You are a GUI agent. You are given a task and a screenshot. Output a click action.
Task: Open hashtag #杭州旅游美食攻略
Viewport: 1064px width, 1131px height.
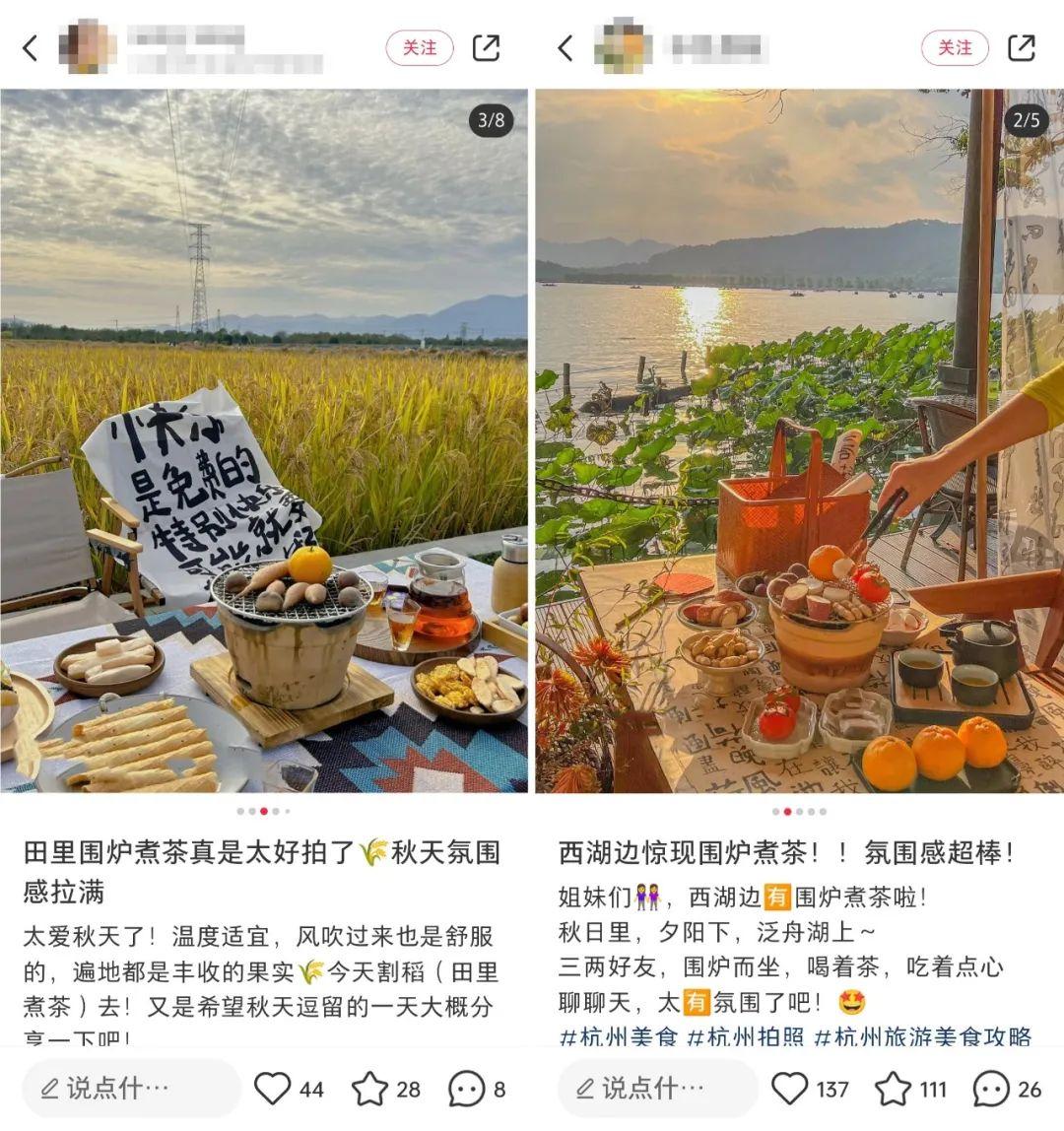coord(923,1036)
